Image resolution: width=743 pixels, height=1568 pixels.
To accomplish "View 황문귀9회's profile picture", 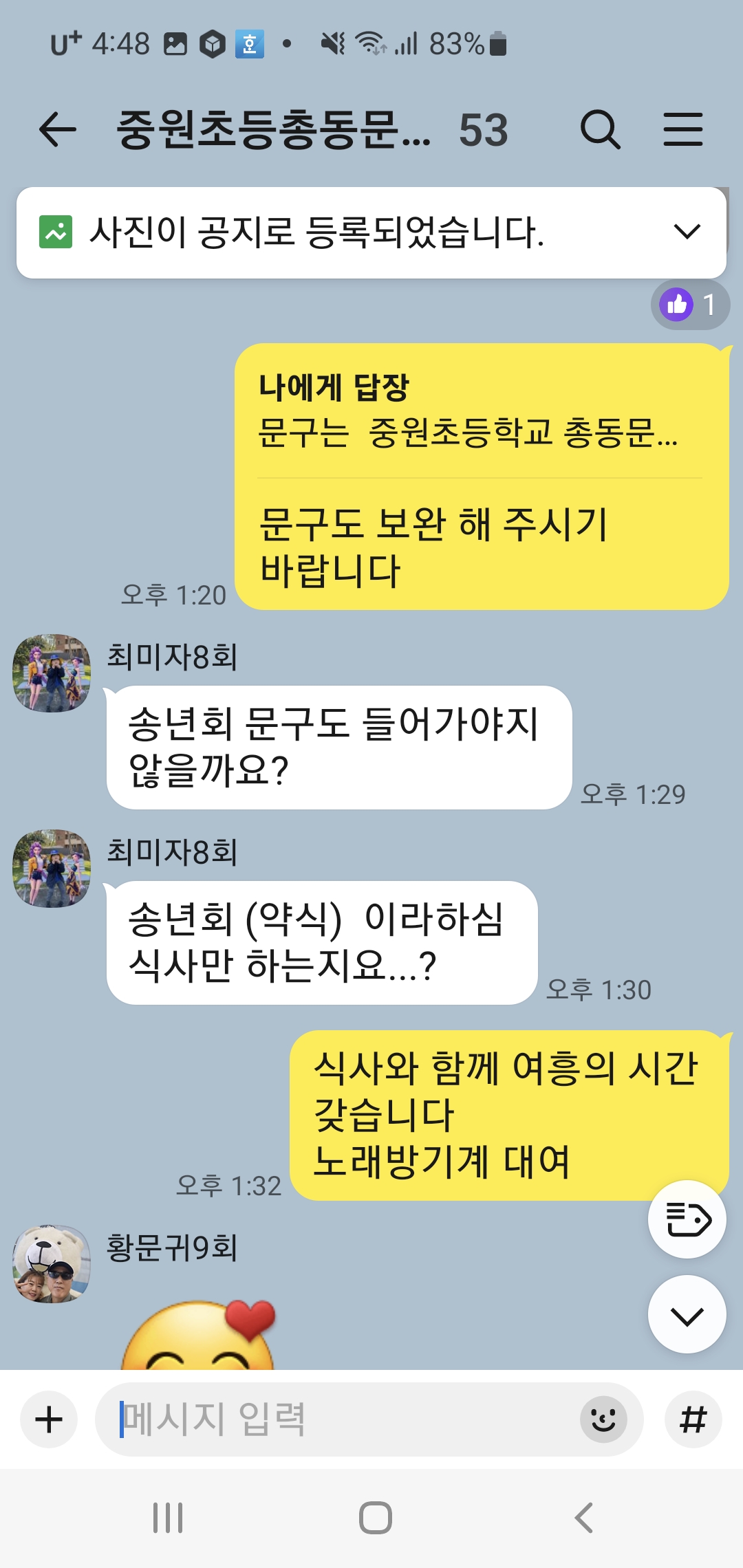I will click(x=52, y=1264).
